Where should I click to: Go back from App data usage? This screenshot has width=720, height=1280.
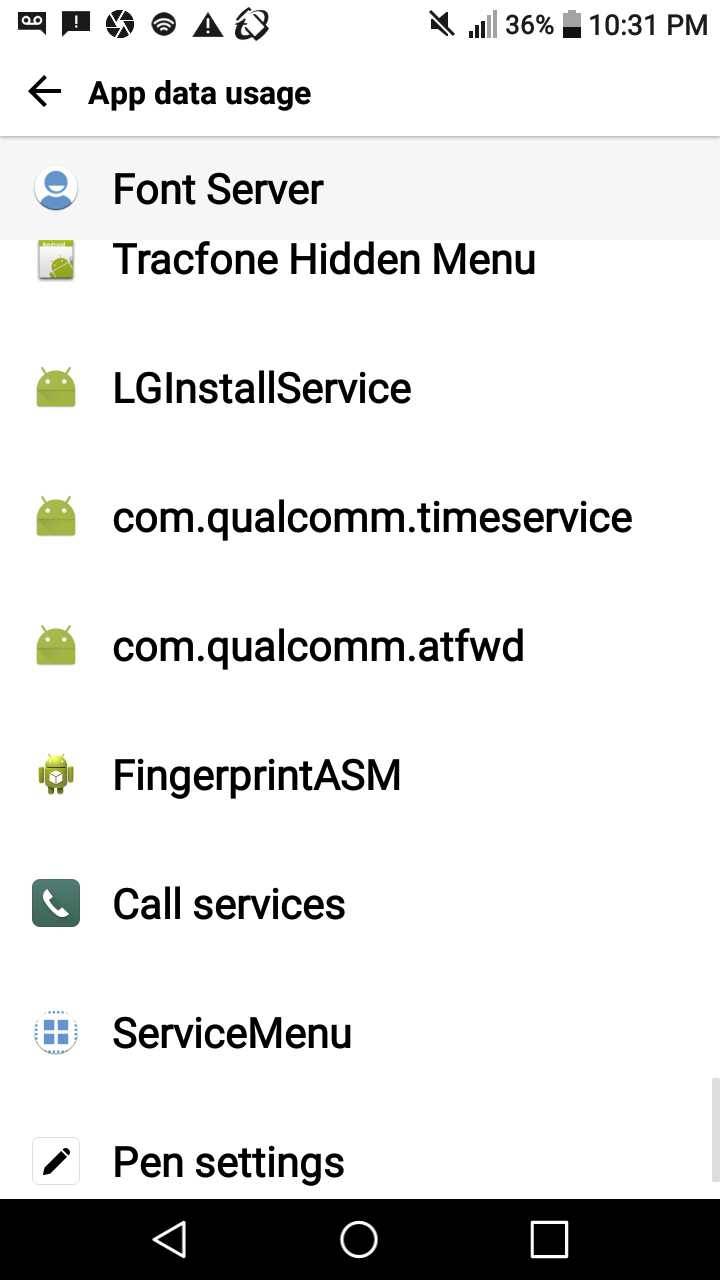tap(45, 93)
